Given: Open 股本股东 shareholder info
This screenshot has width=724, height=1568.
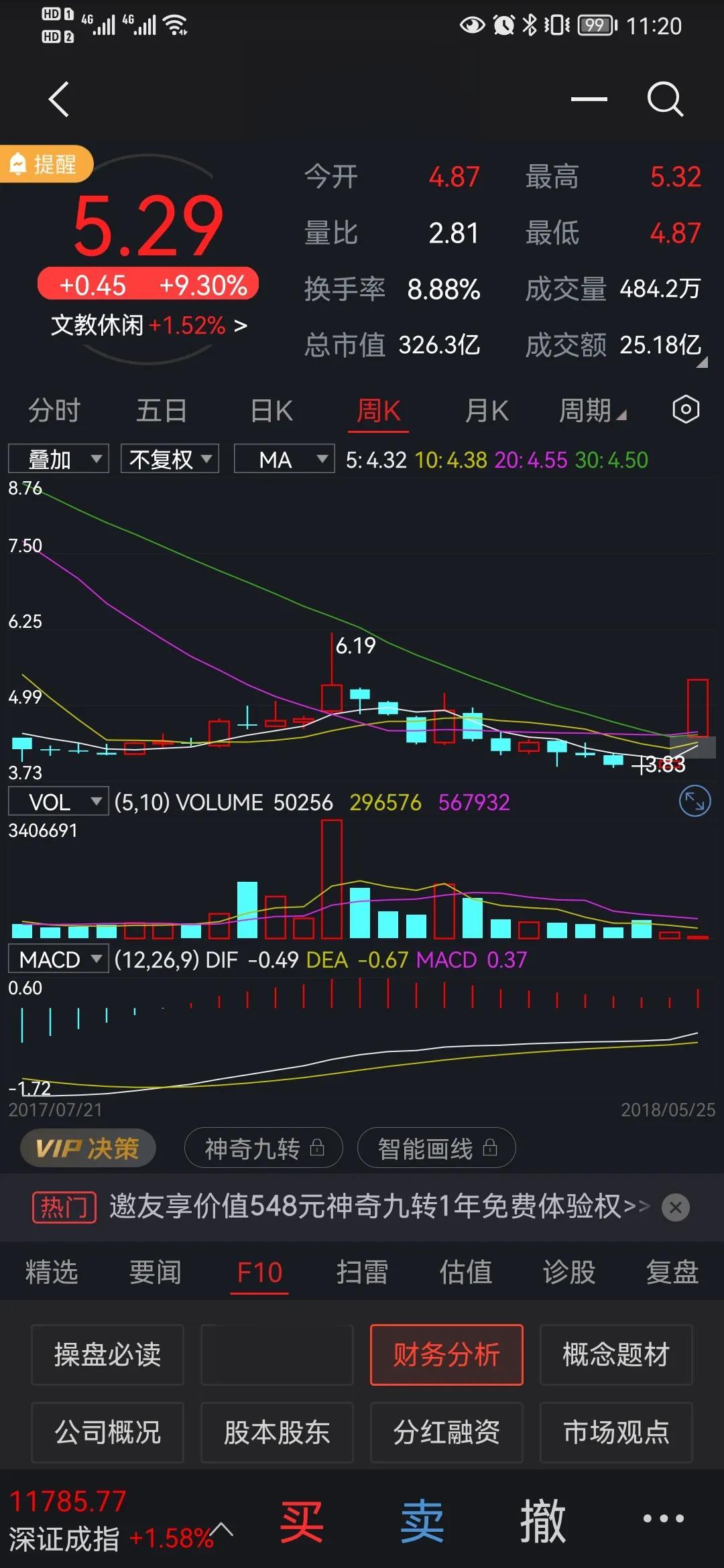Looking at the screenshot, I should (x=277, y=1433).
